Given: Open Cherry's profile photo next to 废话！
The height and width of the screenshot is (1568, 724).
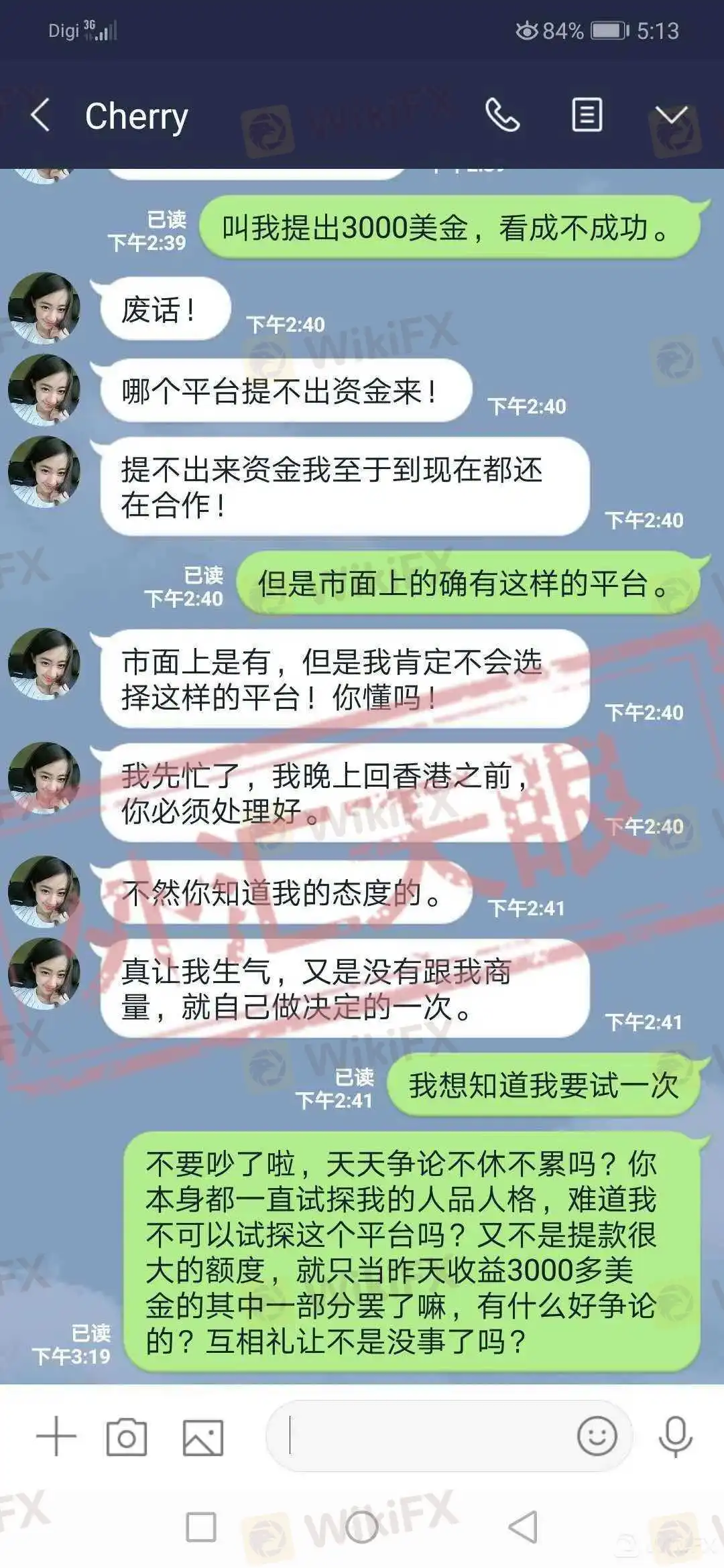Looking at the screenshot, I should point(44,308).
